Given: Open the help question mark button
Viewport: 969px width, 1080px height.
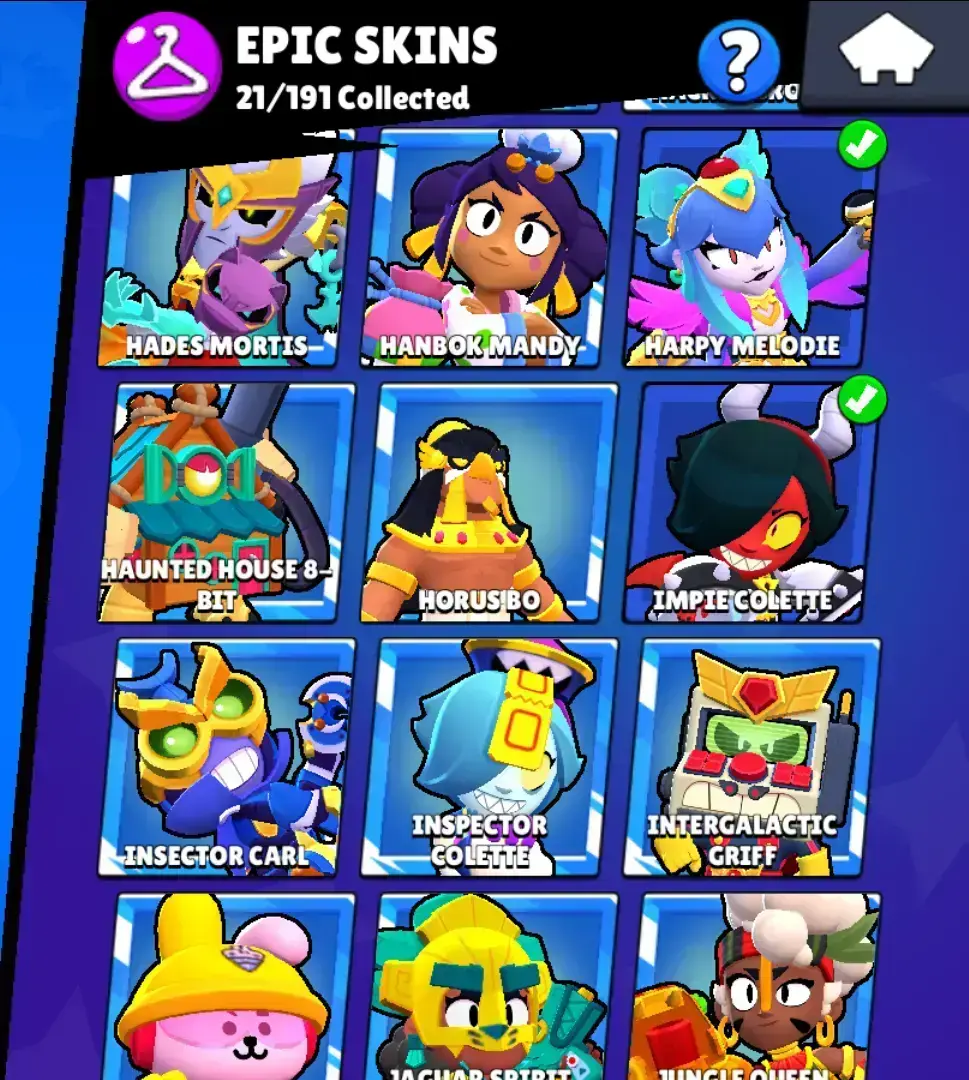Looking at the screenshot, I should tap(739, 59).
